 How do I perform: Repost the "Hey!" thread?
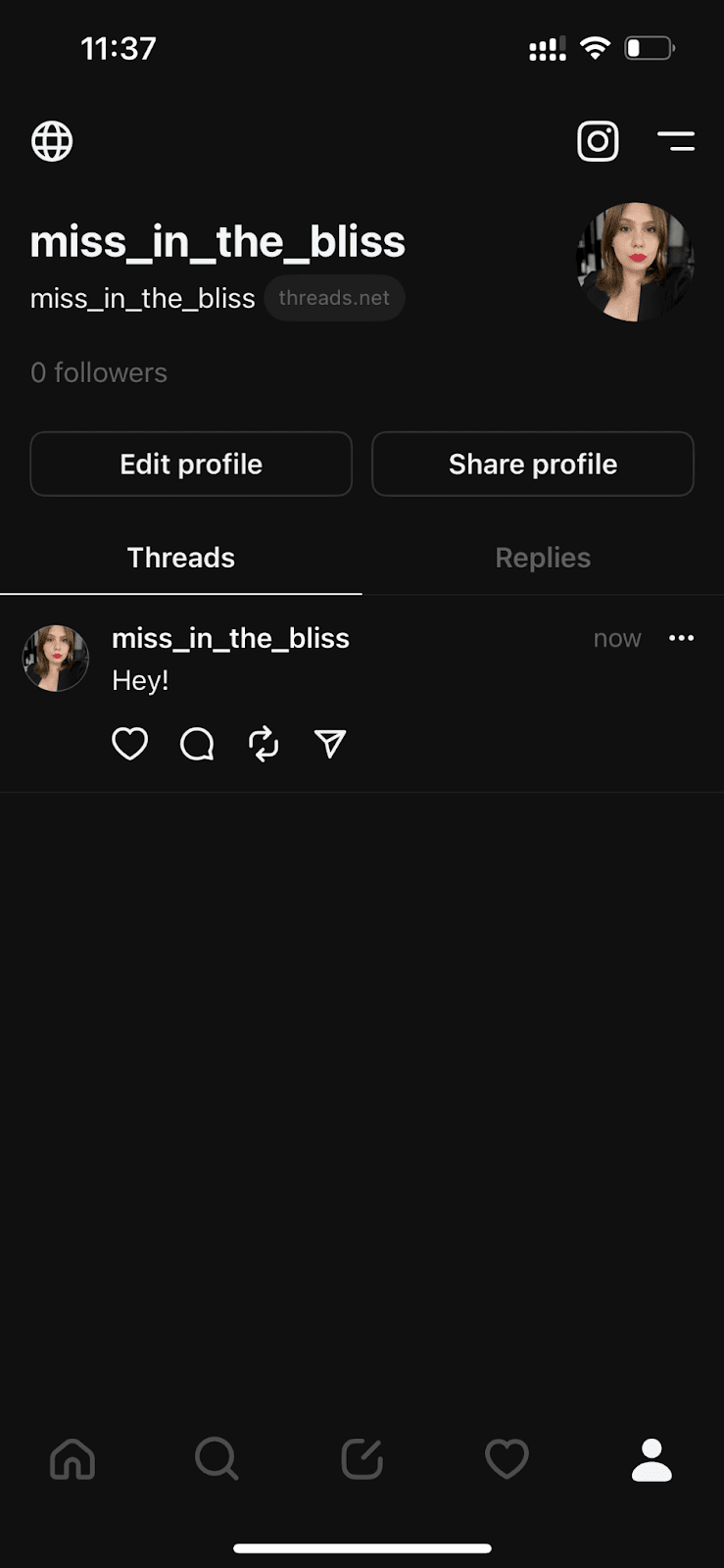pos(264,744)
